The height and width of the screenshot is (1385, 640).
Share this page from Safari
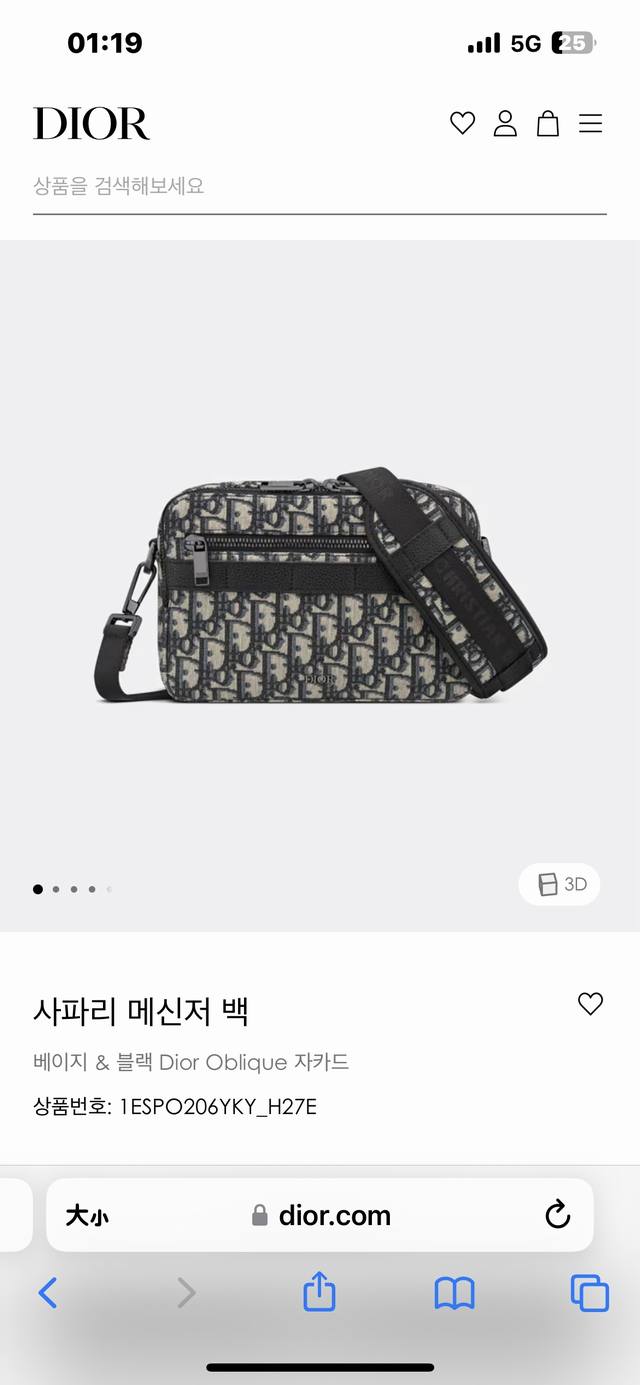(x=319, y=1292)
